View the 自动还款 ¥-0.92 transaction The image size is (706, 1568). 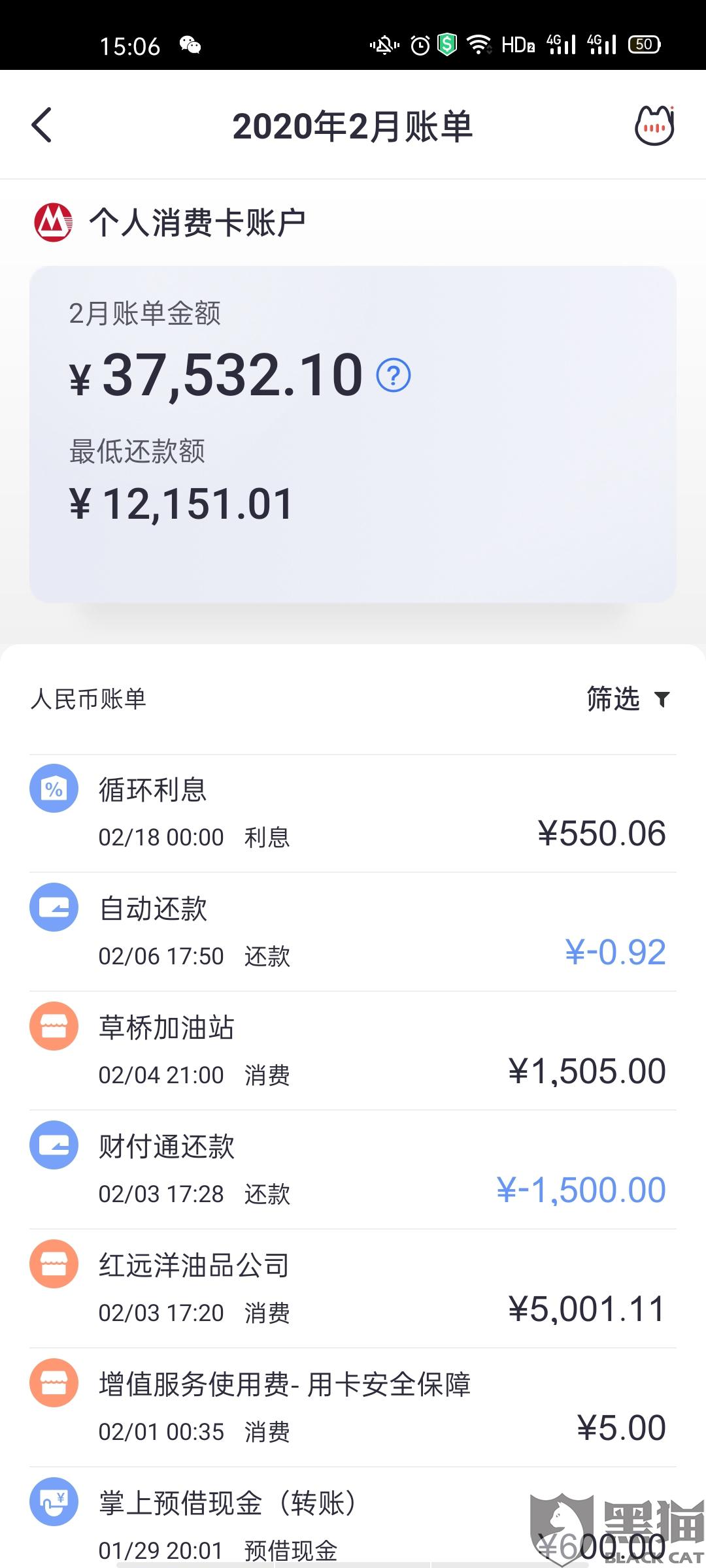pos(353,932)
